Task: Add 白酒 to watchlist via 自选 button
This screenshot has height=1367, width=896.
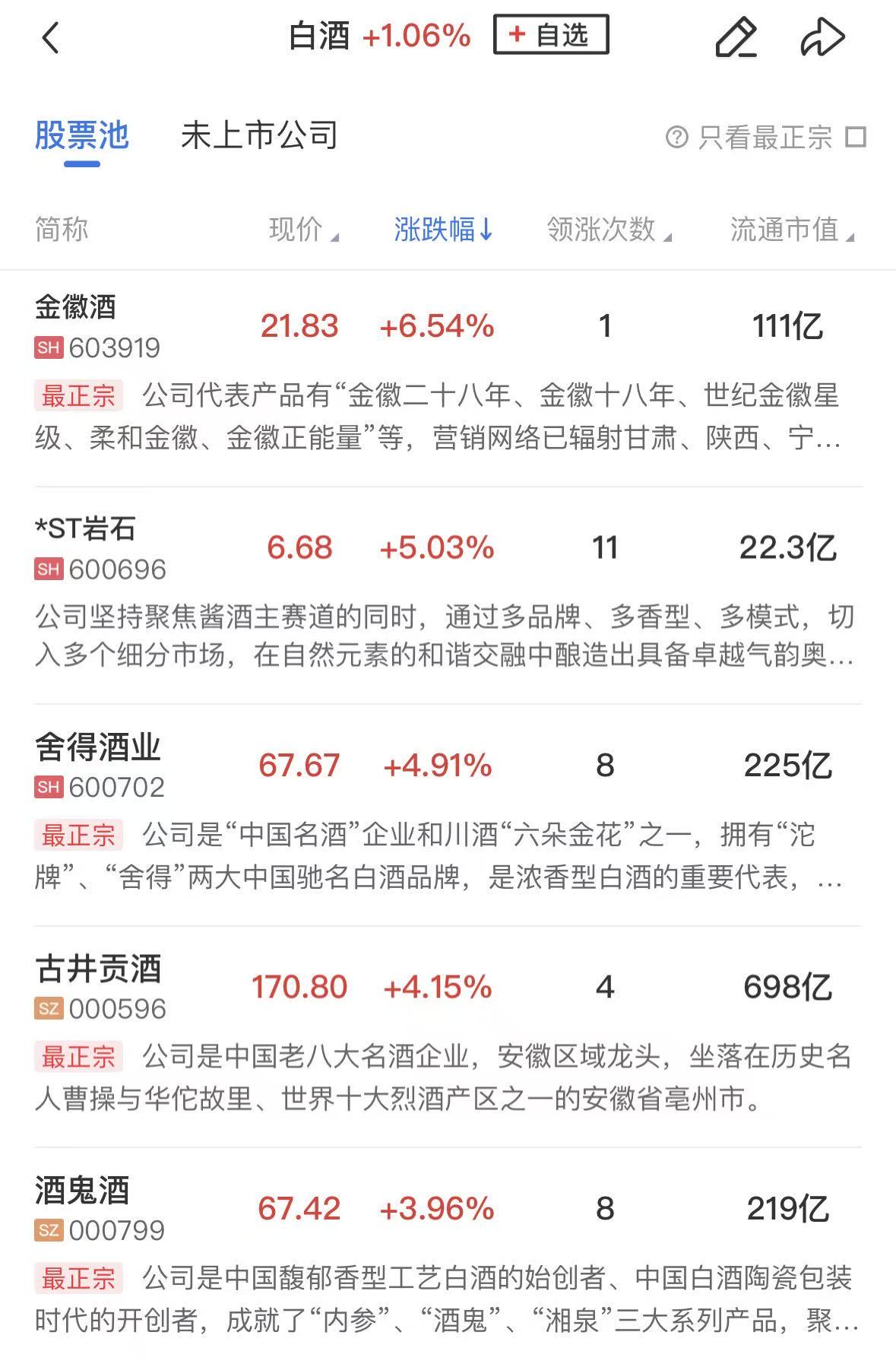Action: 550,35
